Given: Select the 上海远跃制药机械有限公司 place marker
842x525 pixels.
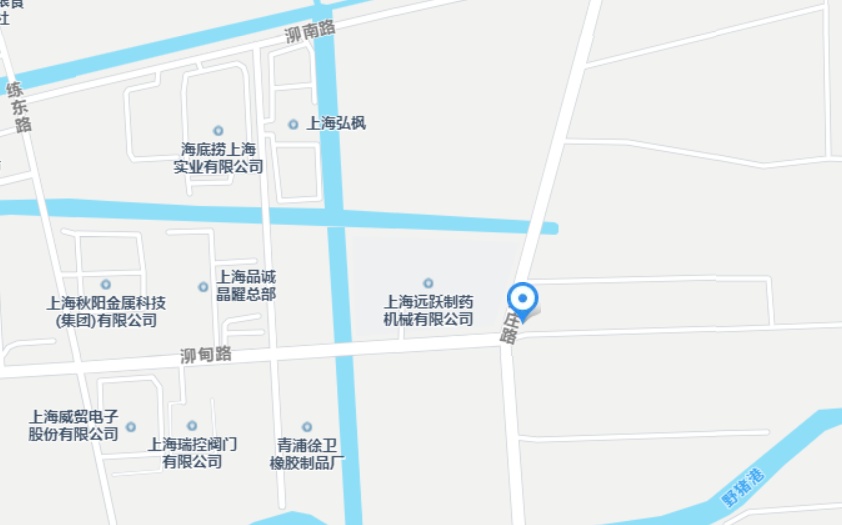Looking at the screenshot, I should point(428,283).
